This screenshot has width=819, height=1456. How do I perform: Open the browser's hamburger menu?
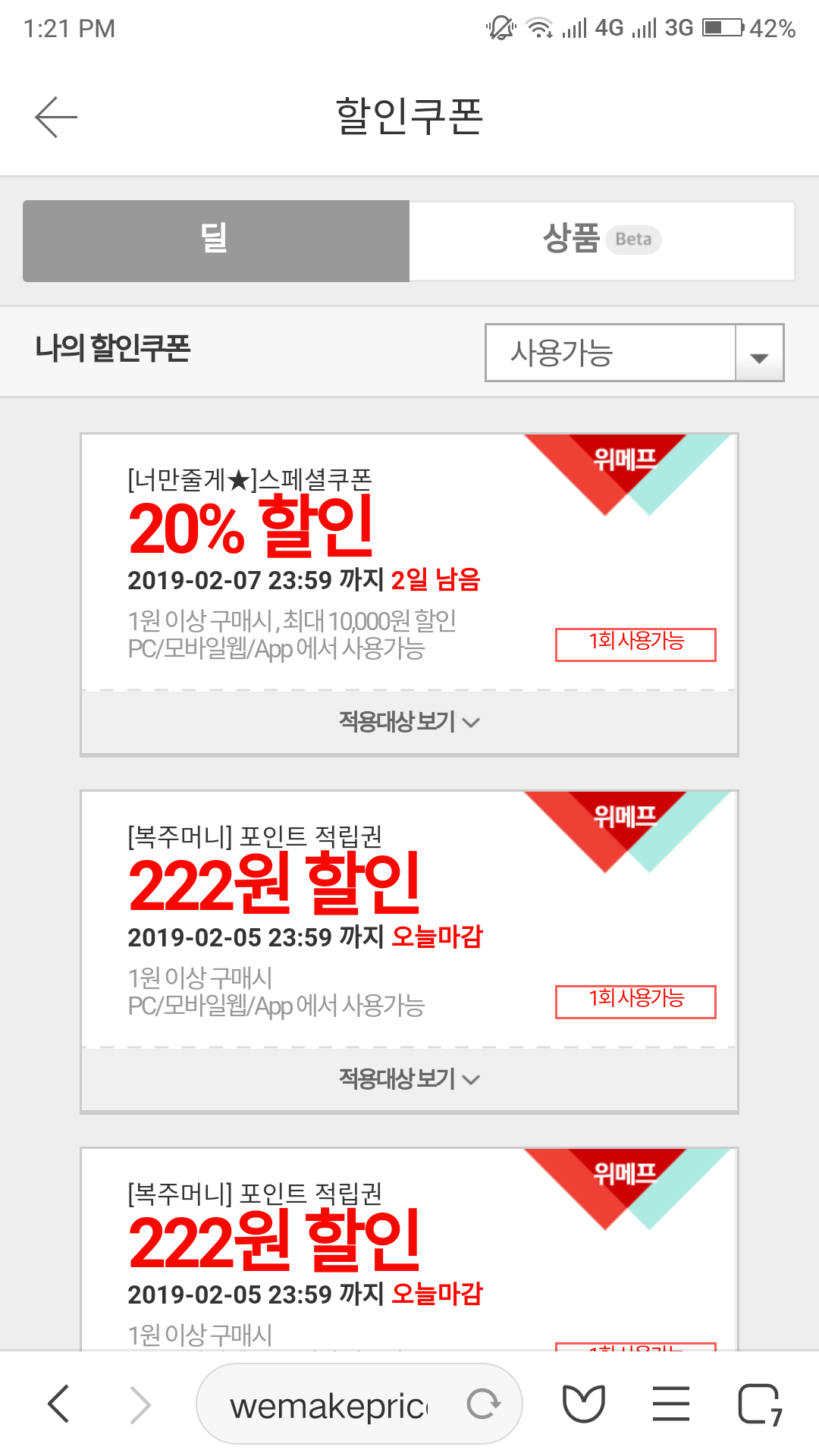coord(671,1404)
